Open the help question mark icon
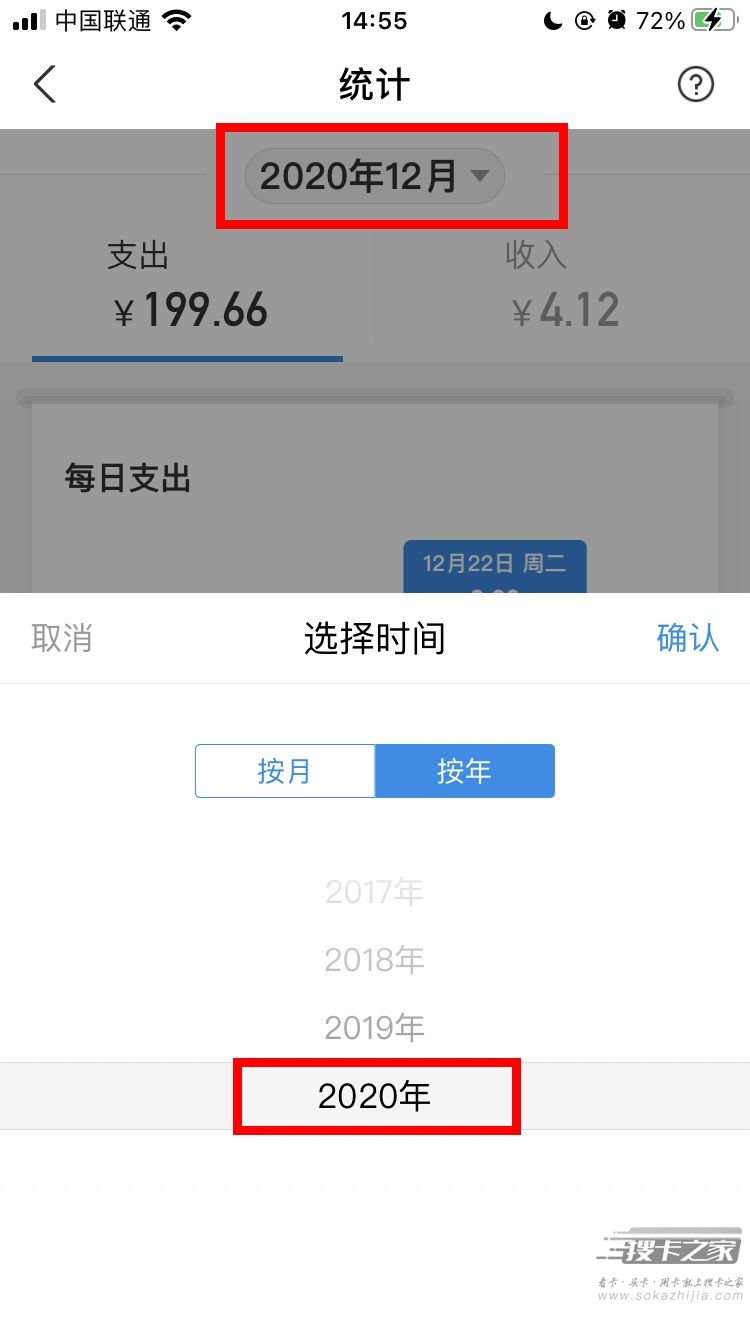 click(696, 85)
